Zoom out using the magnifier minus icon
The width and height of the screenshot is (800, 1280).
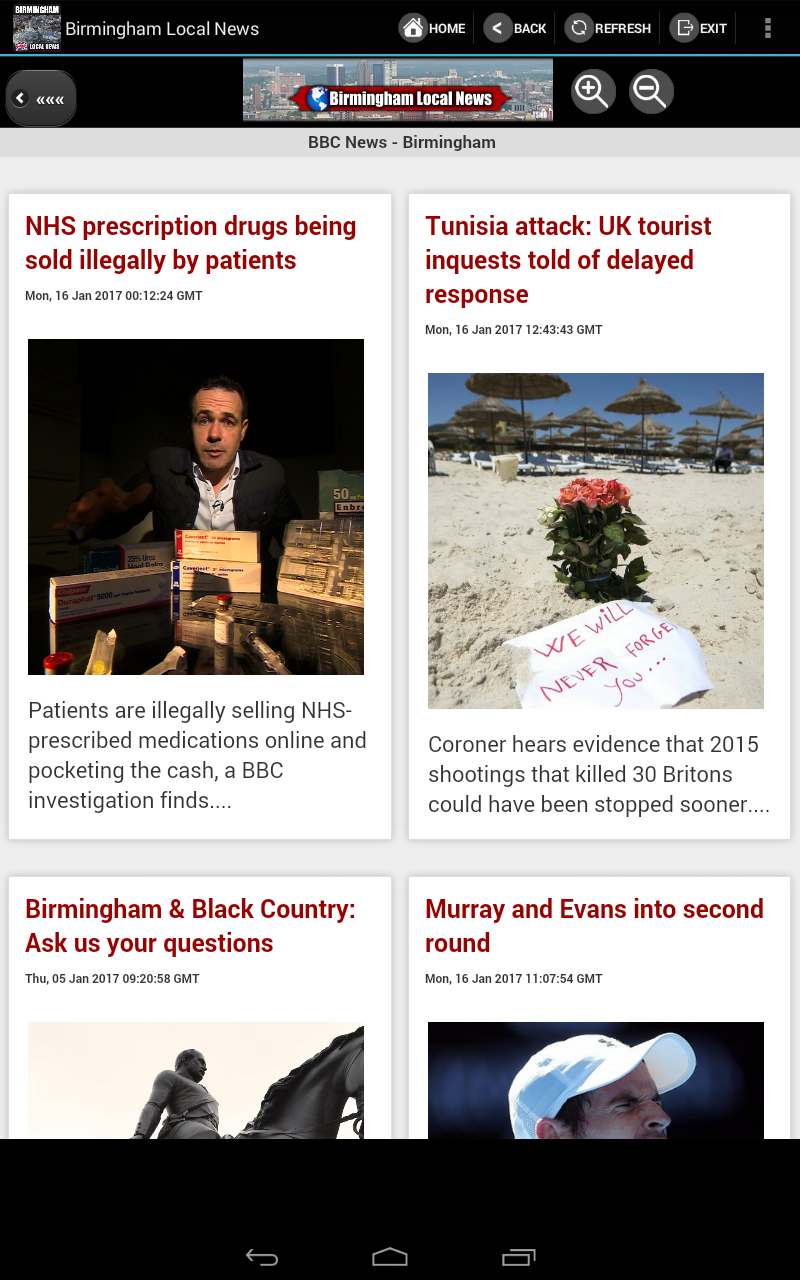click(x=651, y=90)
